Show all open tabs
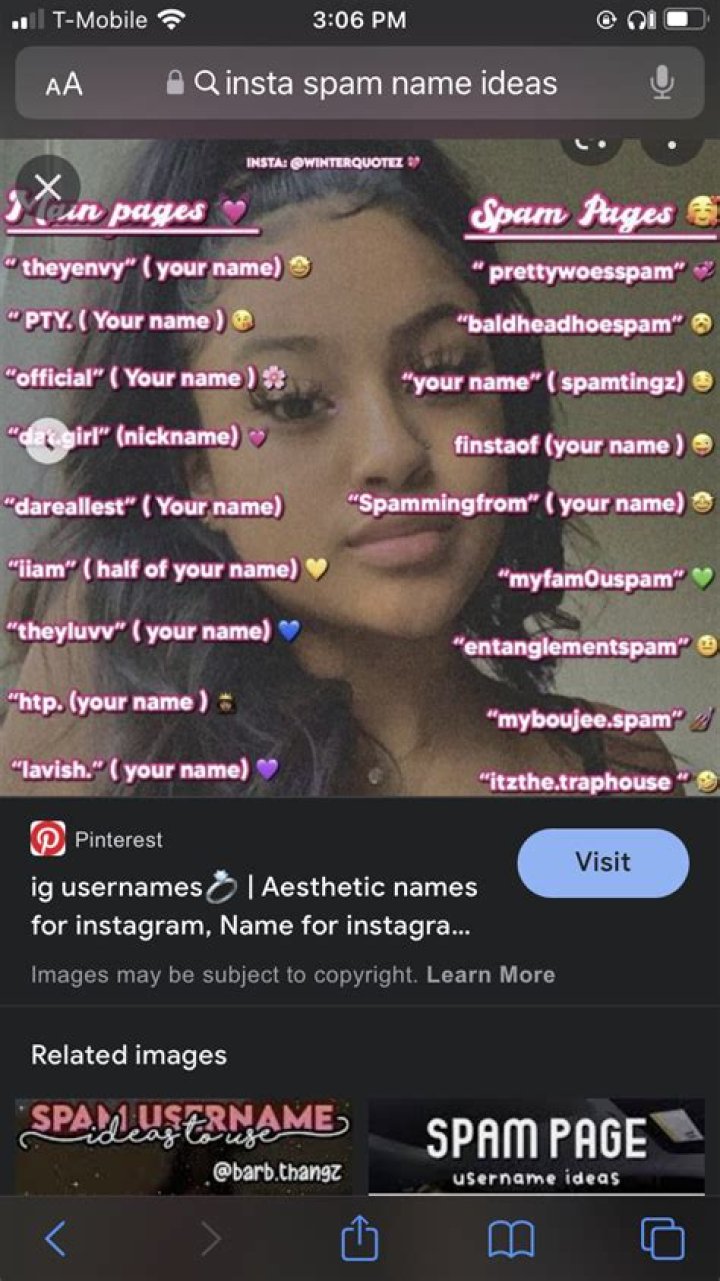The width and height of the screenshot is (720, 1281). 662,1240
